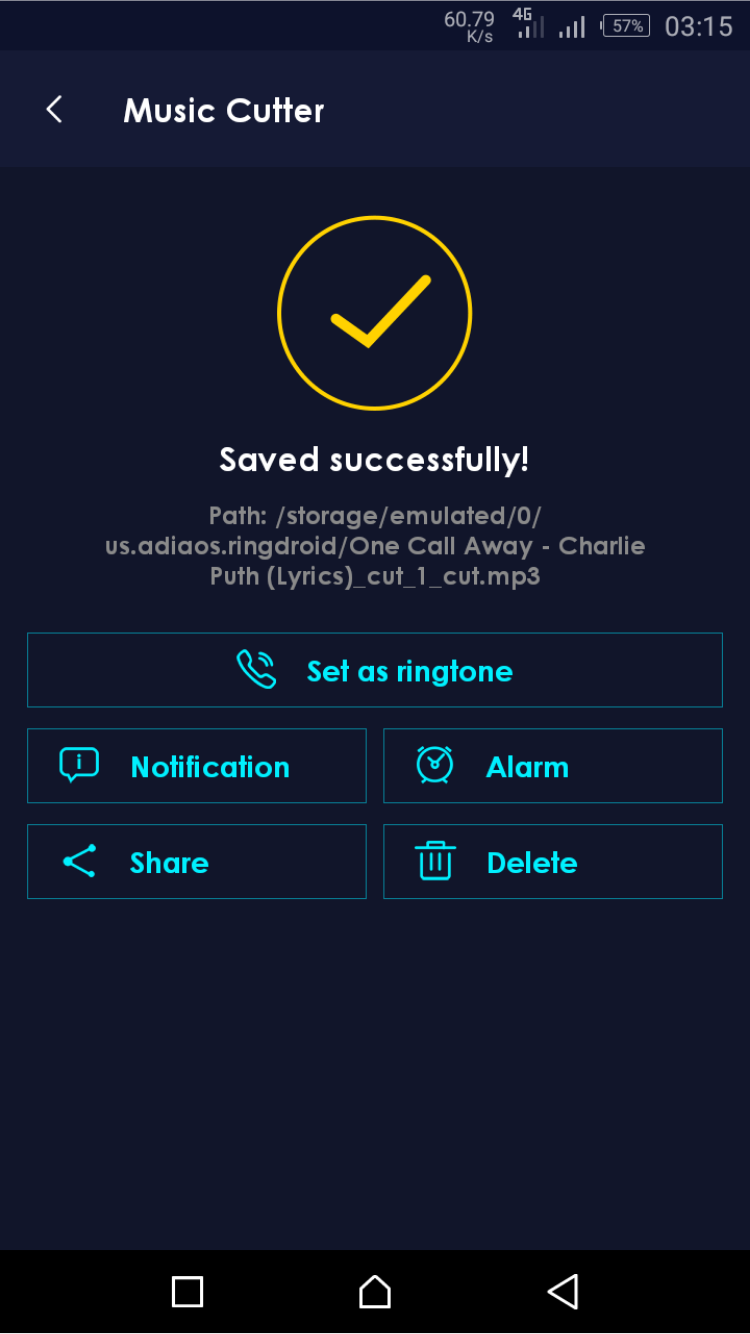Share the saved audio file
Screen dimensions: 750x1334
[x=197, y=862]
